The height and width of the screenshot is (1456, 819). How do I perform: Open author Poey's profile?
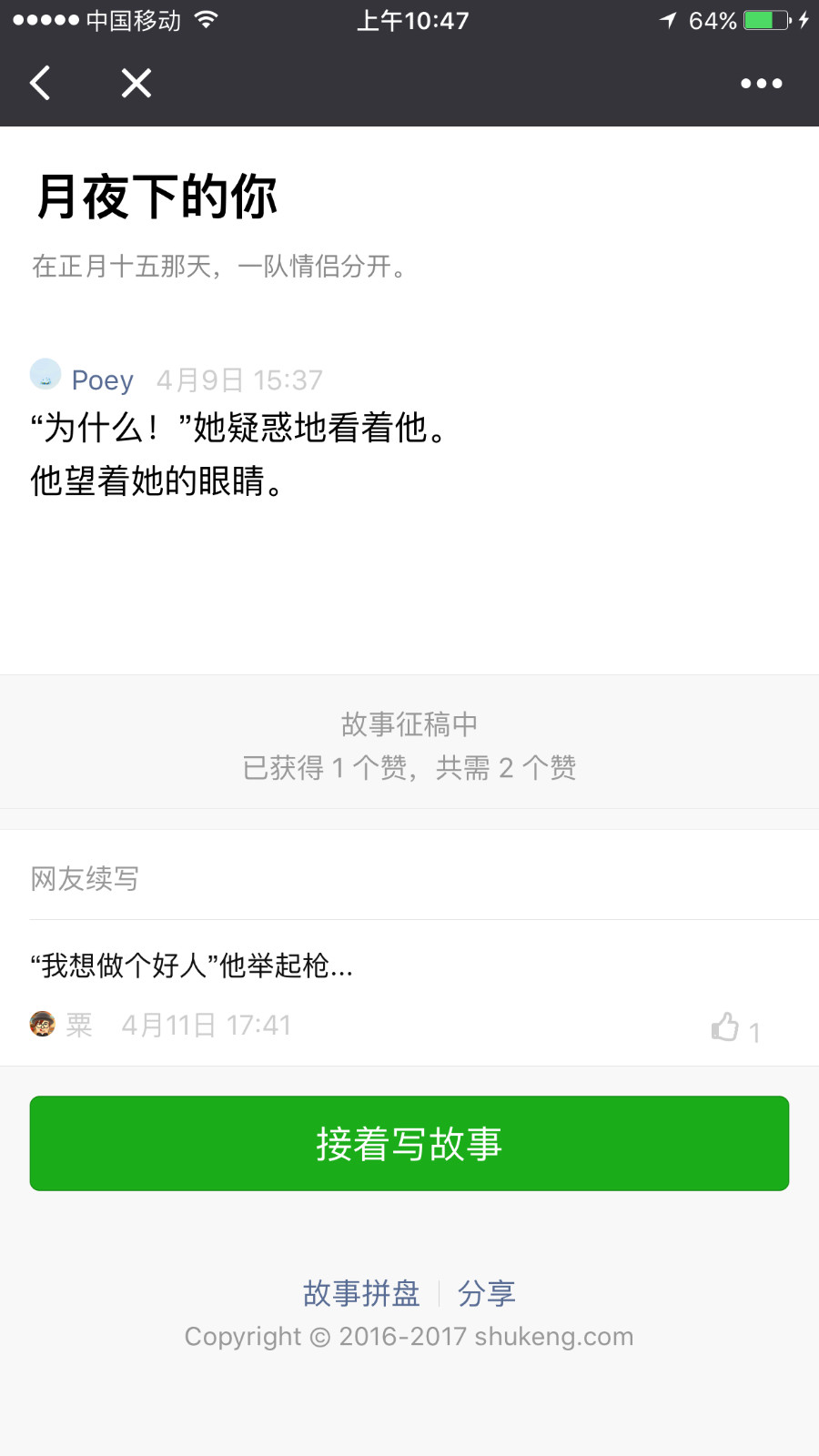click(x=101, y=379)
